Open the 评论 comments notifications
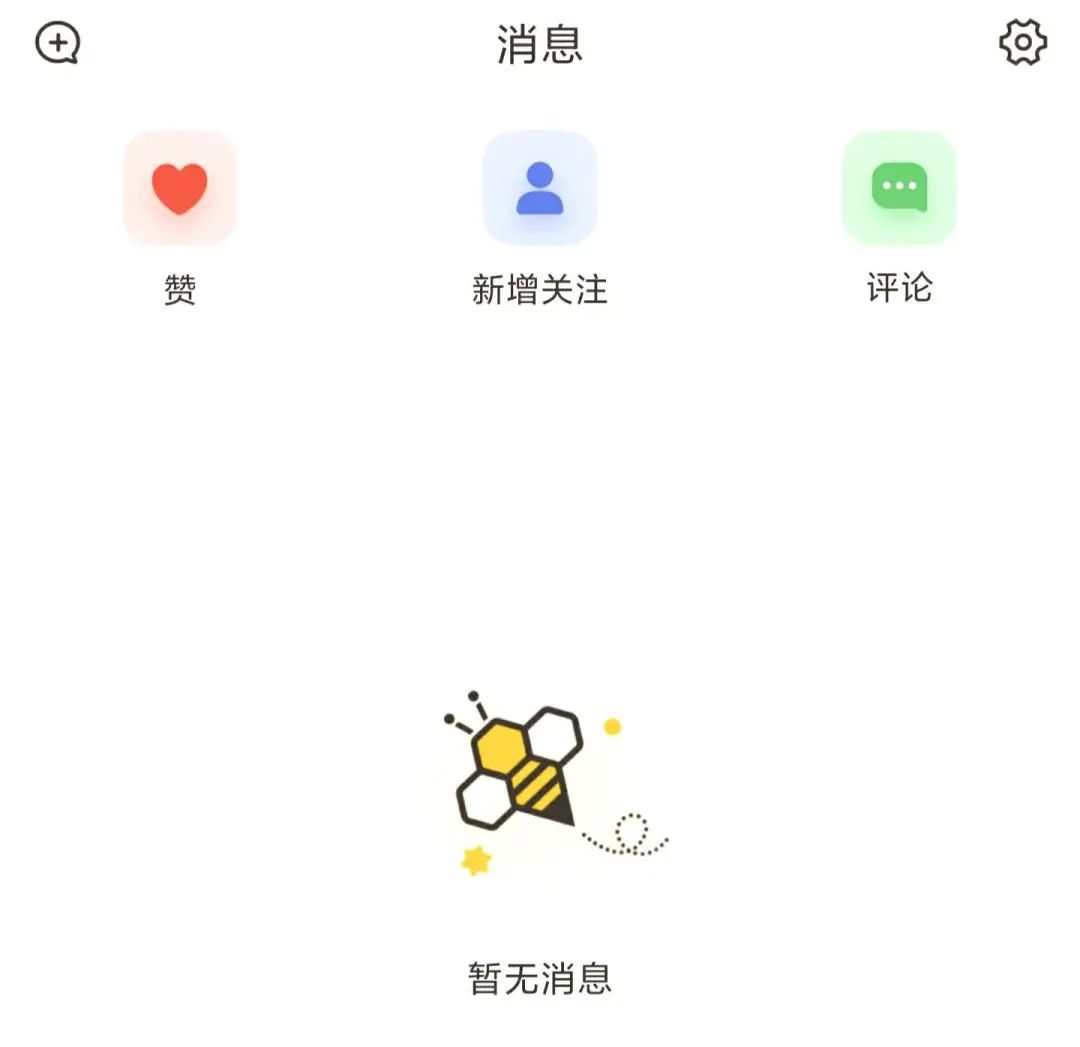 point(899,189)
